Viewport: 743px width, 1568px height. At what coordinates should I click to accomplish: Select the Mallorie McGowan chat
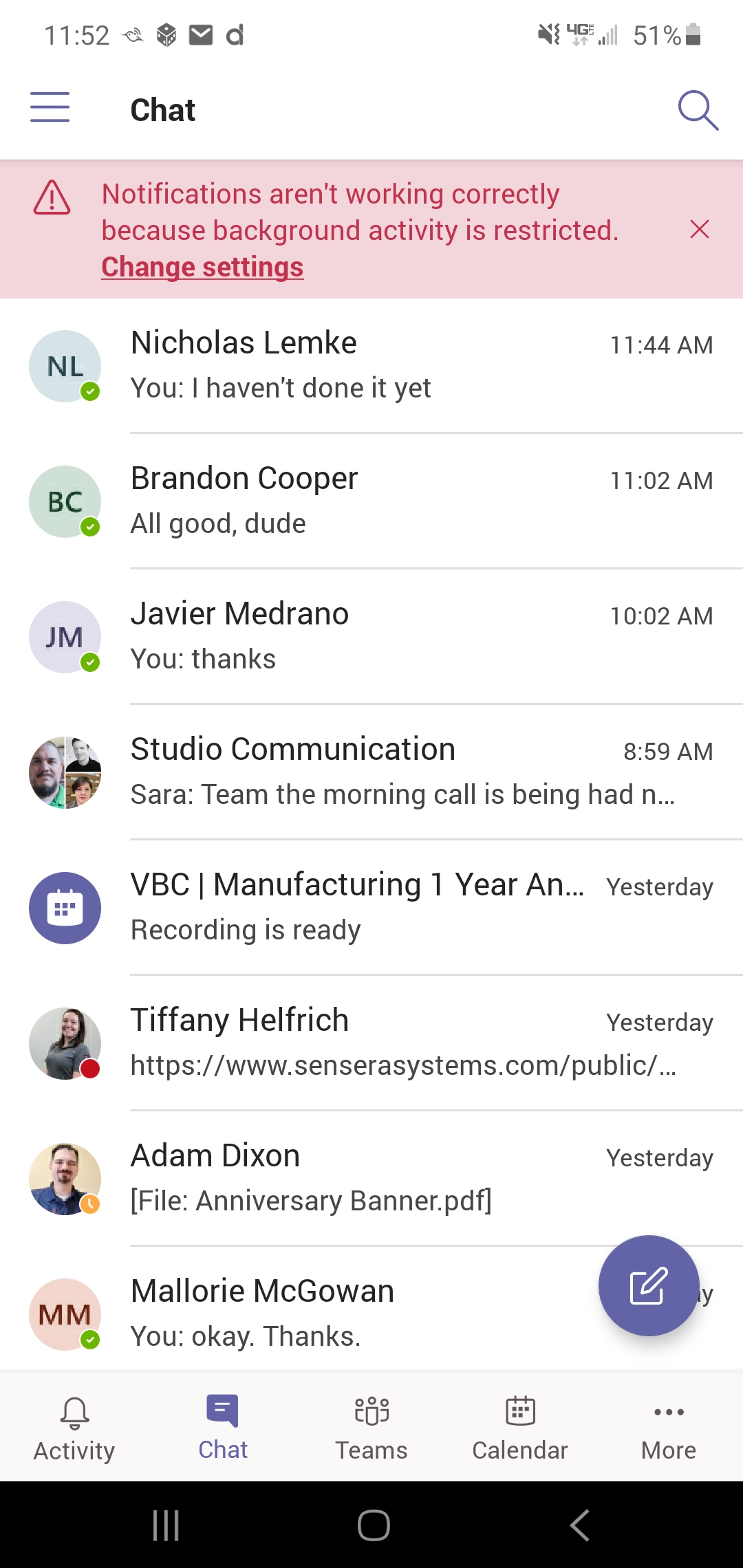click(x=344, y=1313)
